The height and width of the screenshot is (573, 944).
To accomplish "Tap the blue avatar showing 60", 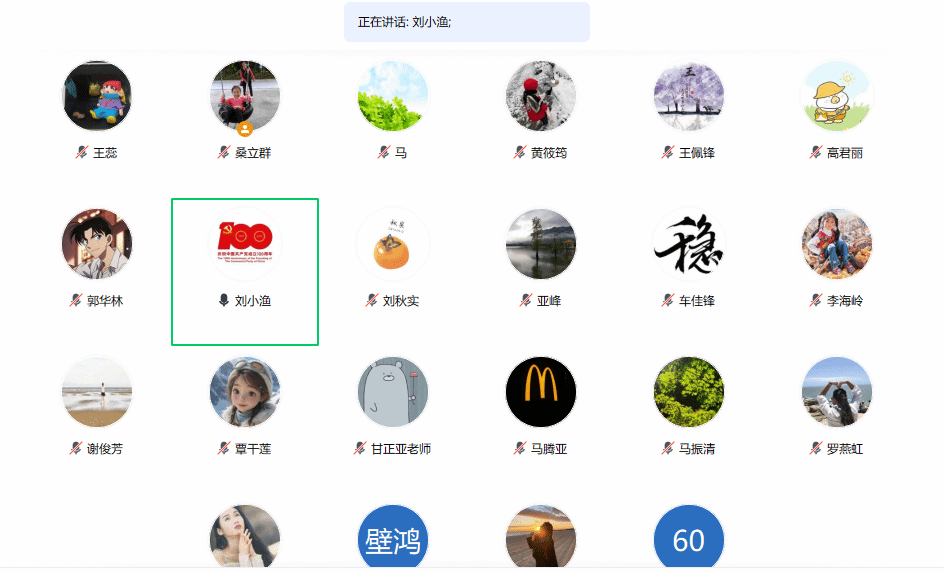I will coord(689,538).
